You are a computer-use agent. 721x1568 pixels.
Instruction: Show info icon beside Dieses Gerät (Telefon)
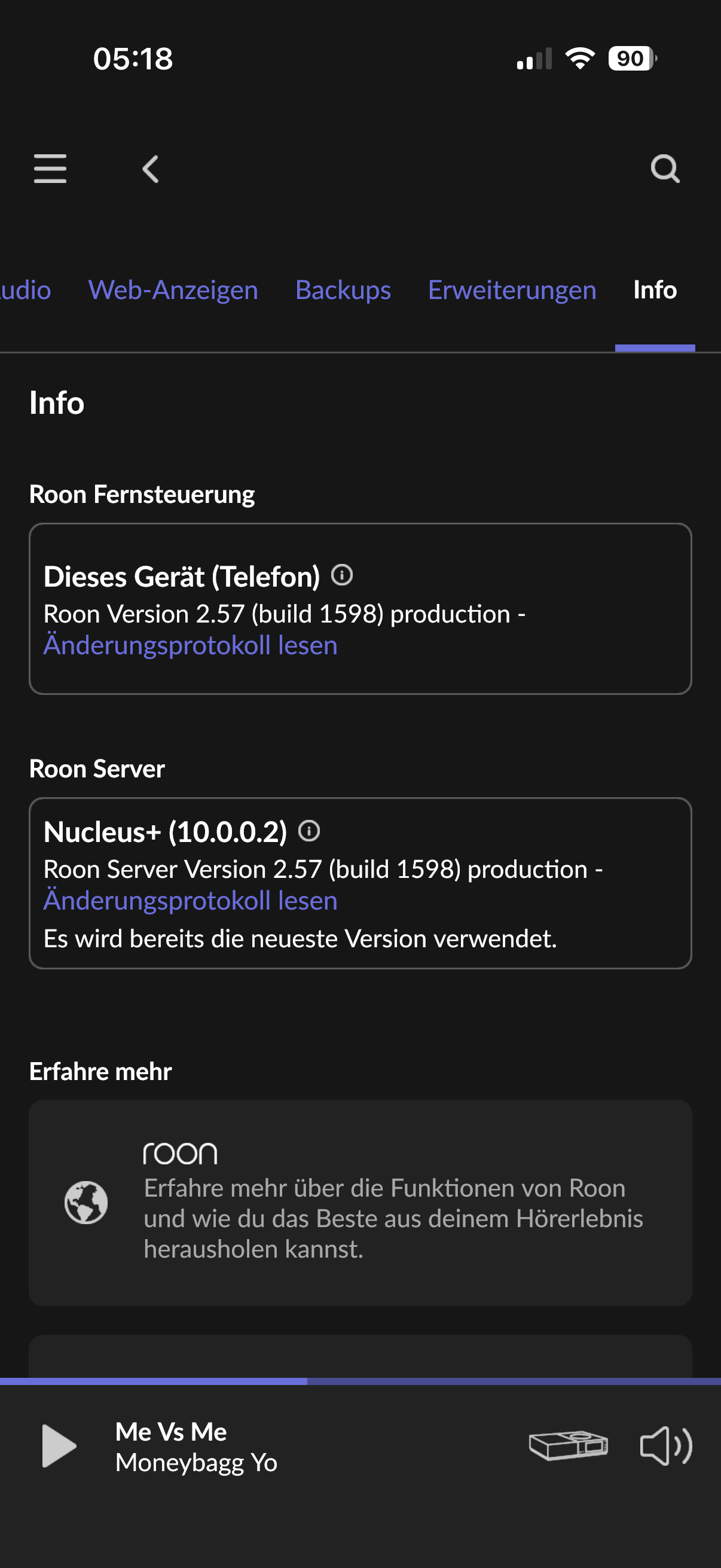(x=342, y=575)
